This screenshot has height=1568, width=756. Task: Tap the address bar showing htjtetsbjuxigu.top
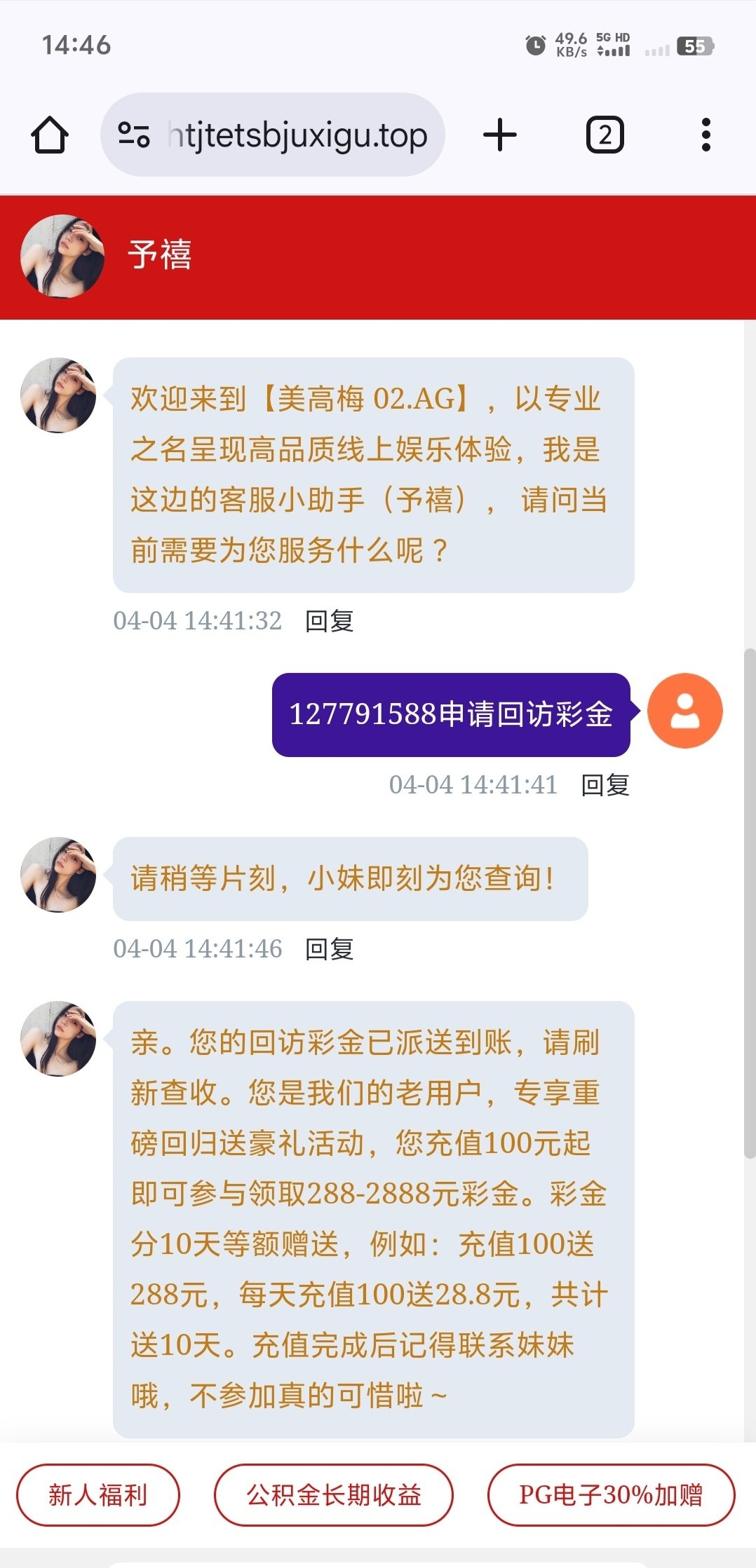(298, 135)
